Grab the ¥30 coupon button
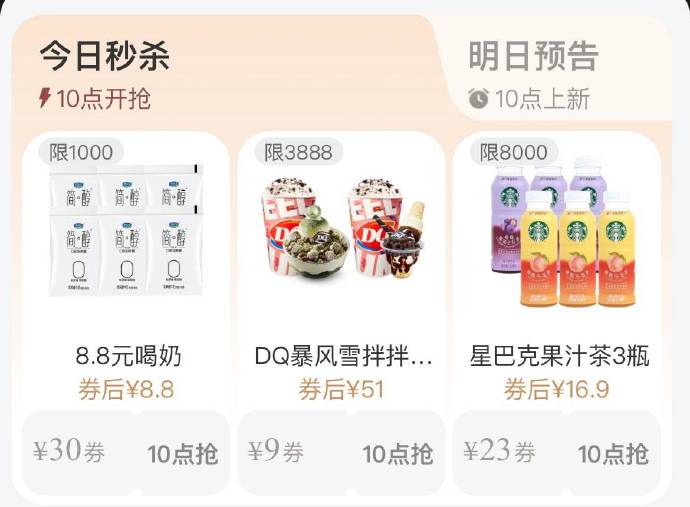This screenshot has height=507, width=690. [127, 453]
